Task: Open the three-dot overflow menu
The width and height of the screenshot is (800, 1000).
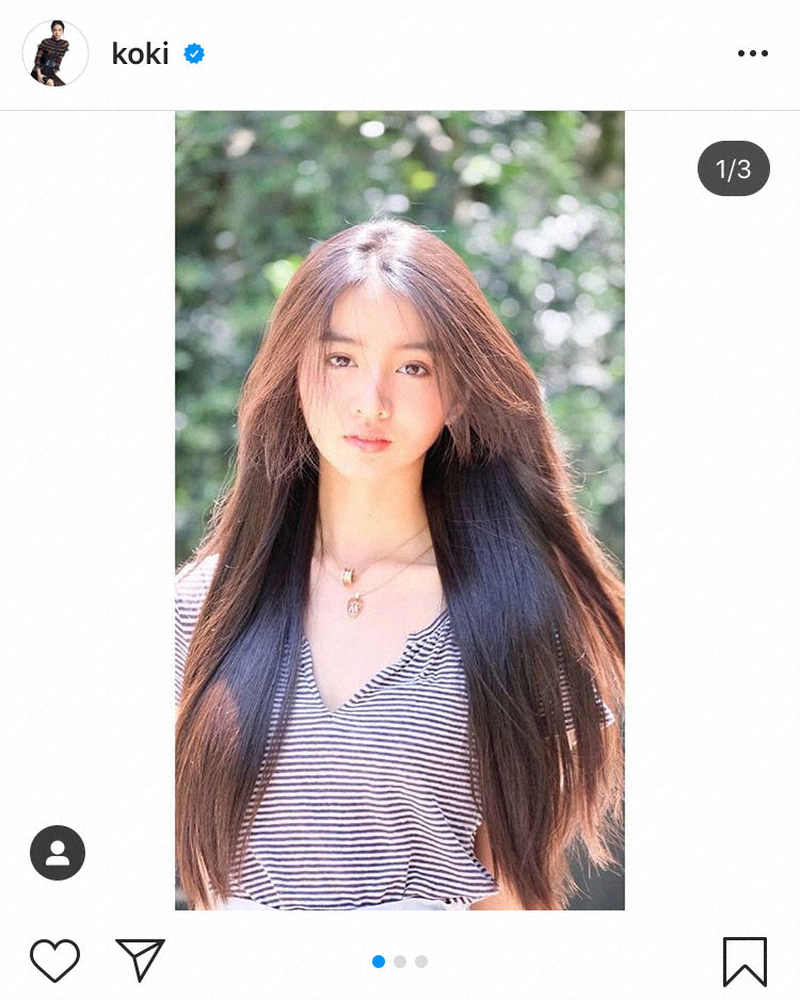Action: pos(753,53)
